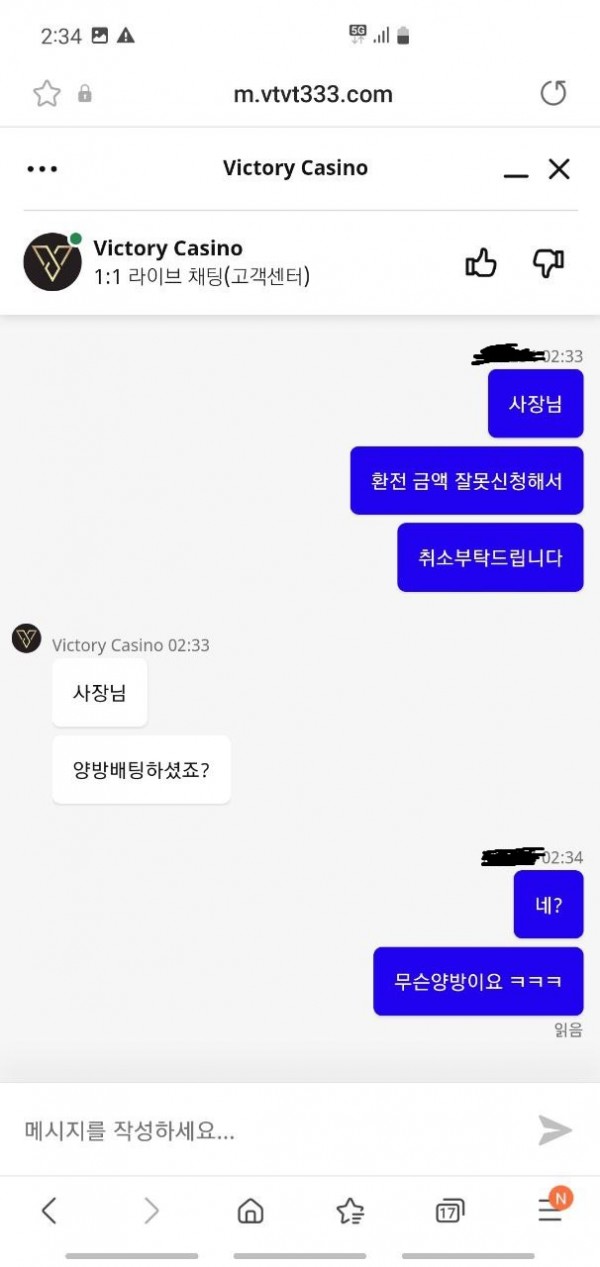Bookmark the page with the star icon
Viewport: 600px width, 1267px height.
point(46,94)
